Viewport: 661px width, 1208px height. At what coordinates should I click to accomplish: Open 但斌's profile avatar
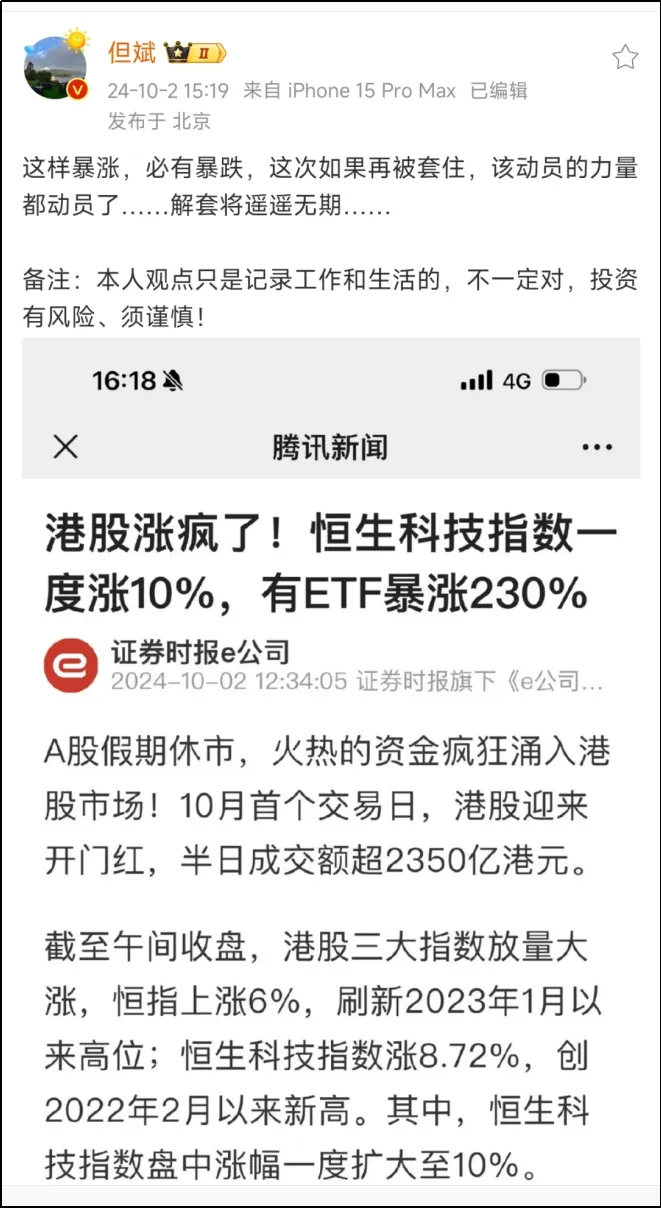pyautogui.click(x=55, y=66)
